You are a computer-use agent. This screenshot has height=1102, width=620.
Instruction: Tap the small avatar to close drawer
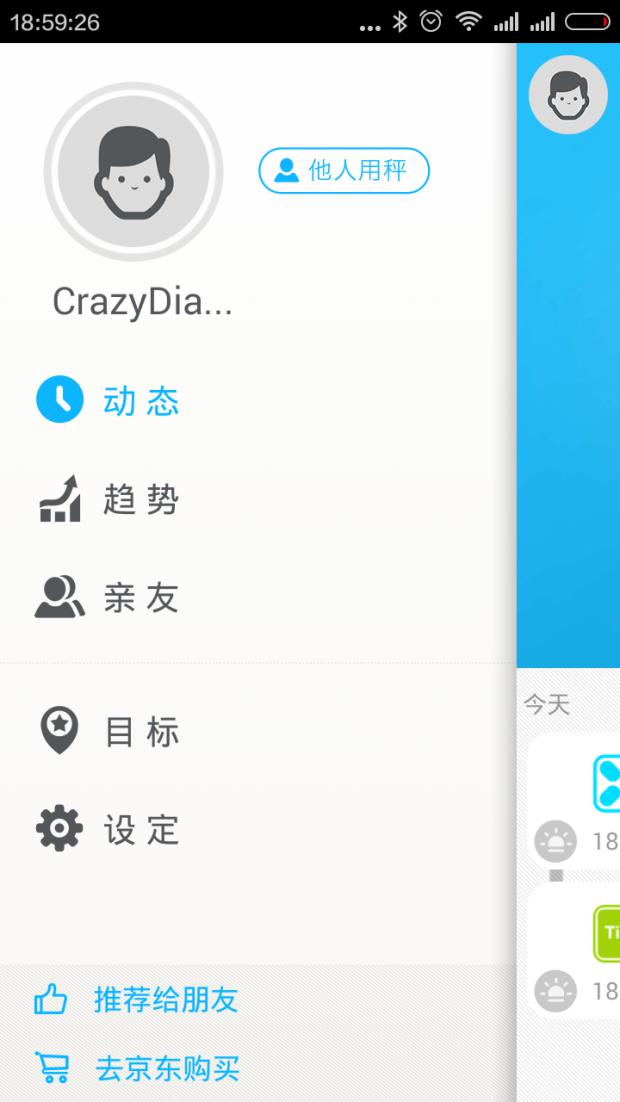568,95
